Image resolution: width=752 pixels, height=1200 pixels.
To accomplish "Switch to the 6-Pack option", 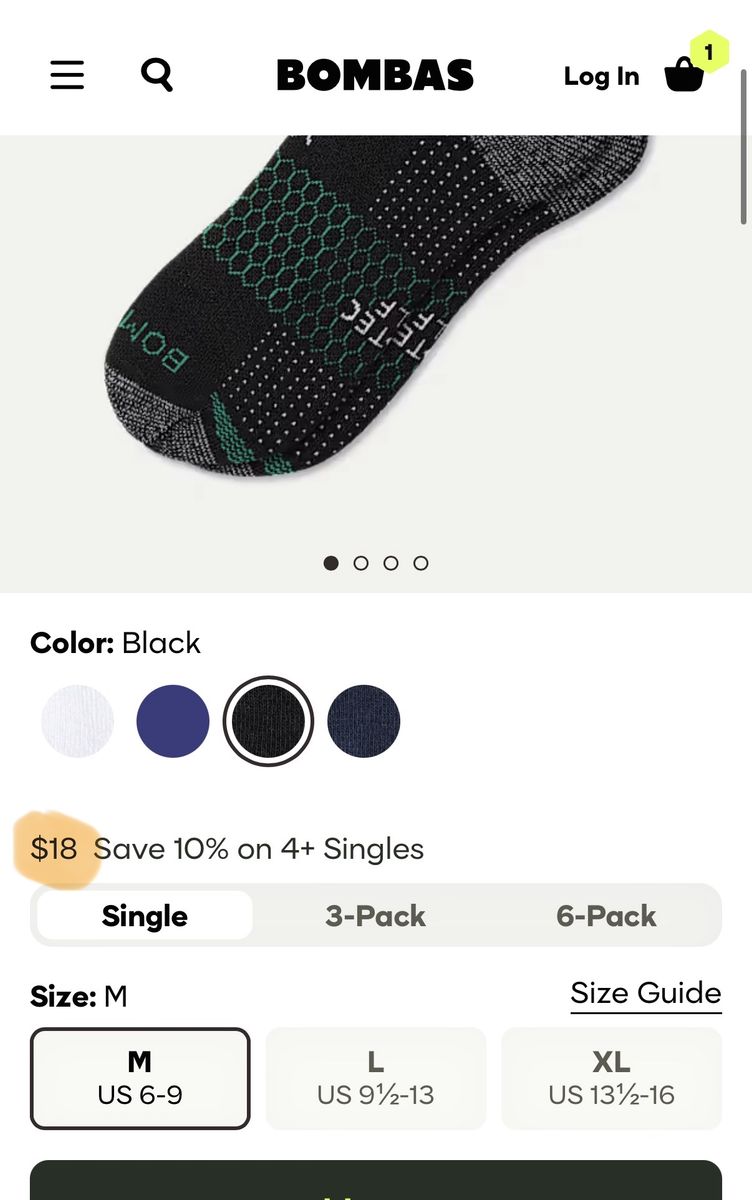I will click(x=606, y=916).
